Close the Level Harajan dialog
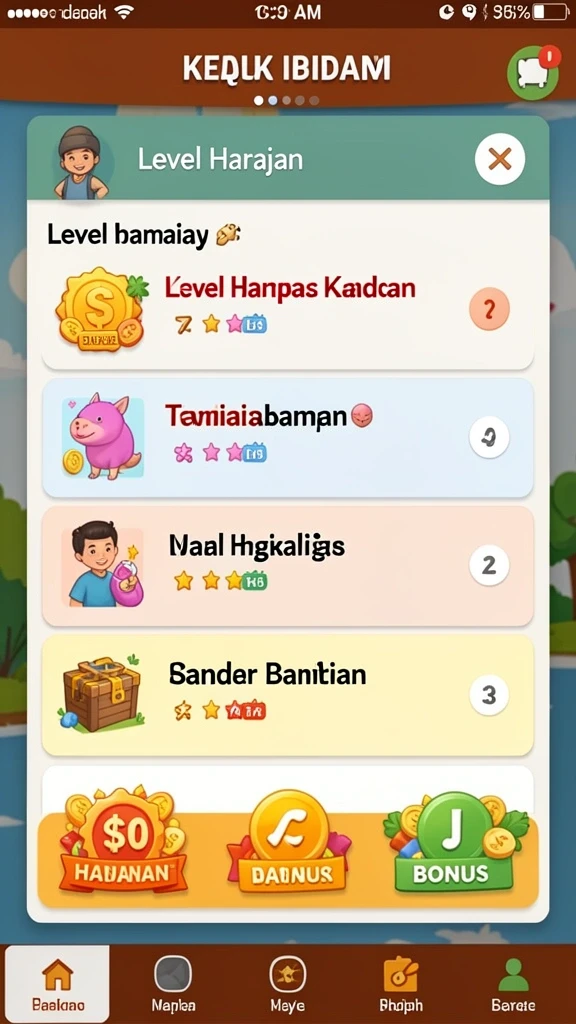Image resolution: width=576 pixels, height=1024 pixels. [500, 159]
